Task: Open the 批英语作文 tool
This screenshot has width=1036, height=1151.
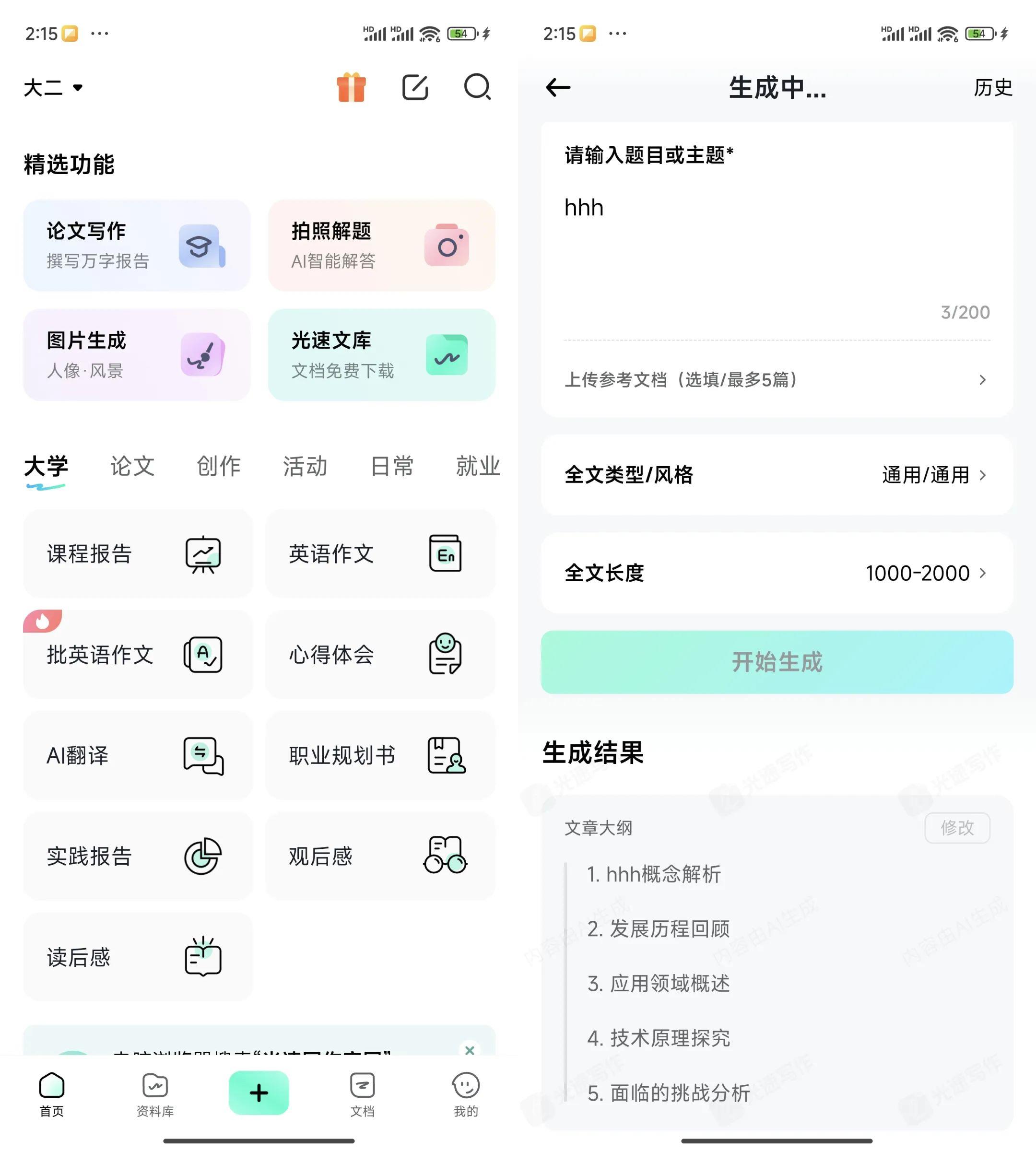Action: click(x=137, y=655)
